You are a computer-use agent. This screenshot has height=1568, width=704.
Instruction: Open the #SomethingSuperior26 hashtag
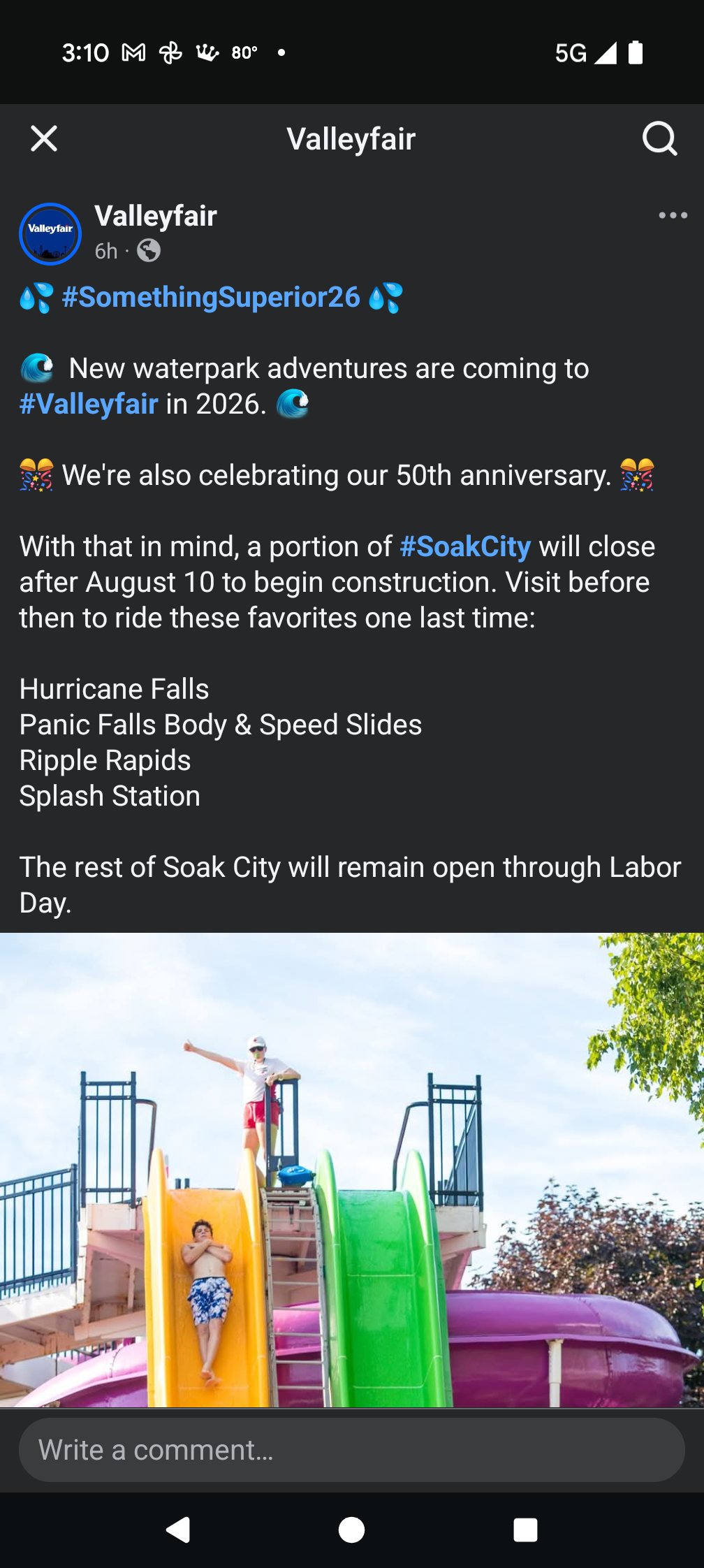tap(211, 297)
